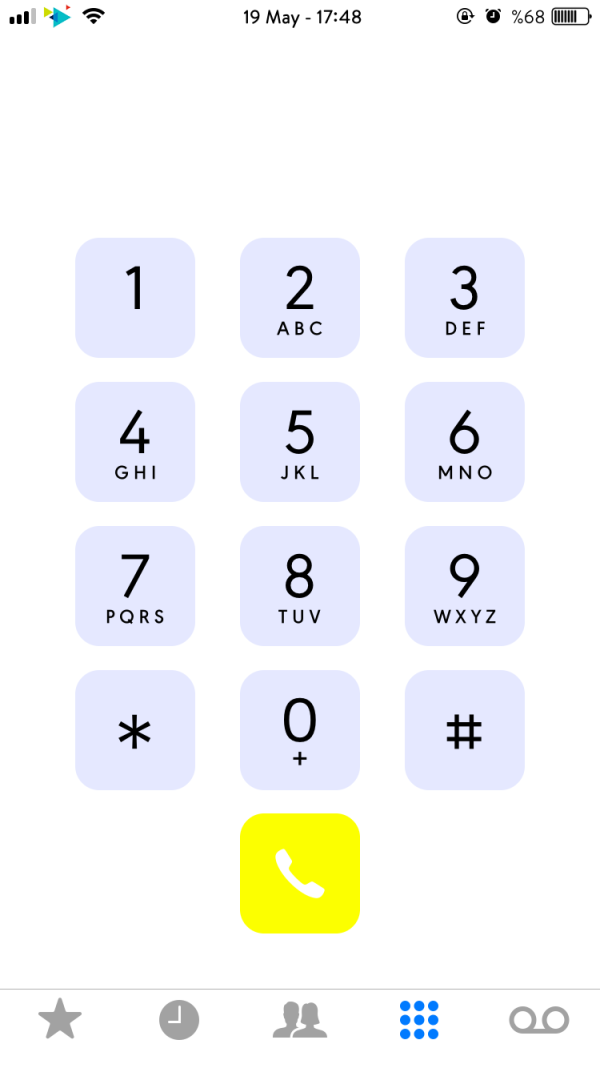Open the Recents clock tab
The image size is (600, 1068).
(179, 1020)
